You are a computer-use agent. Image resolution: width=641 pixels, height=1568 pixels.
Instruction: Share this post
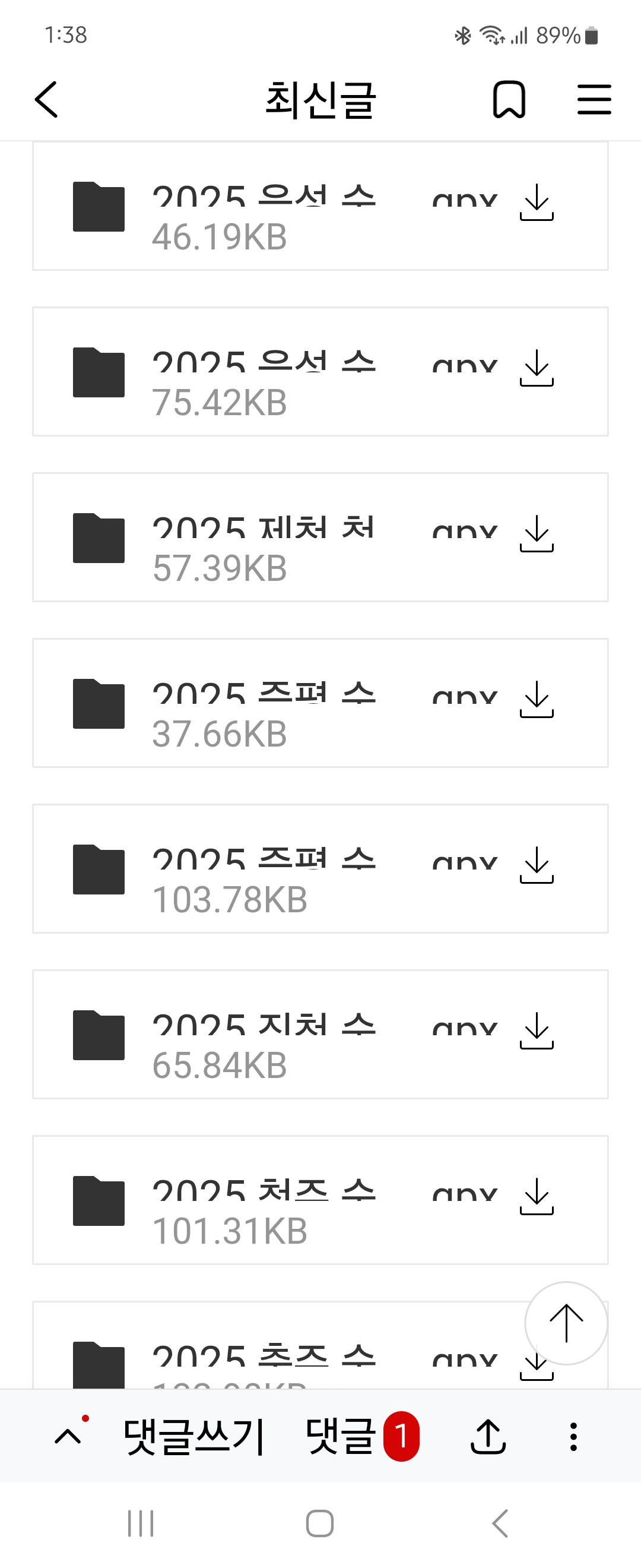click(x=488, y=1436)
